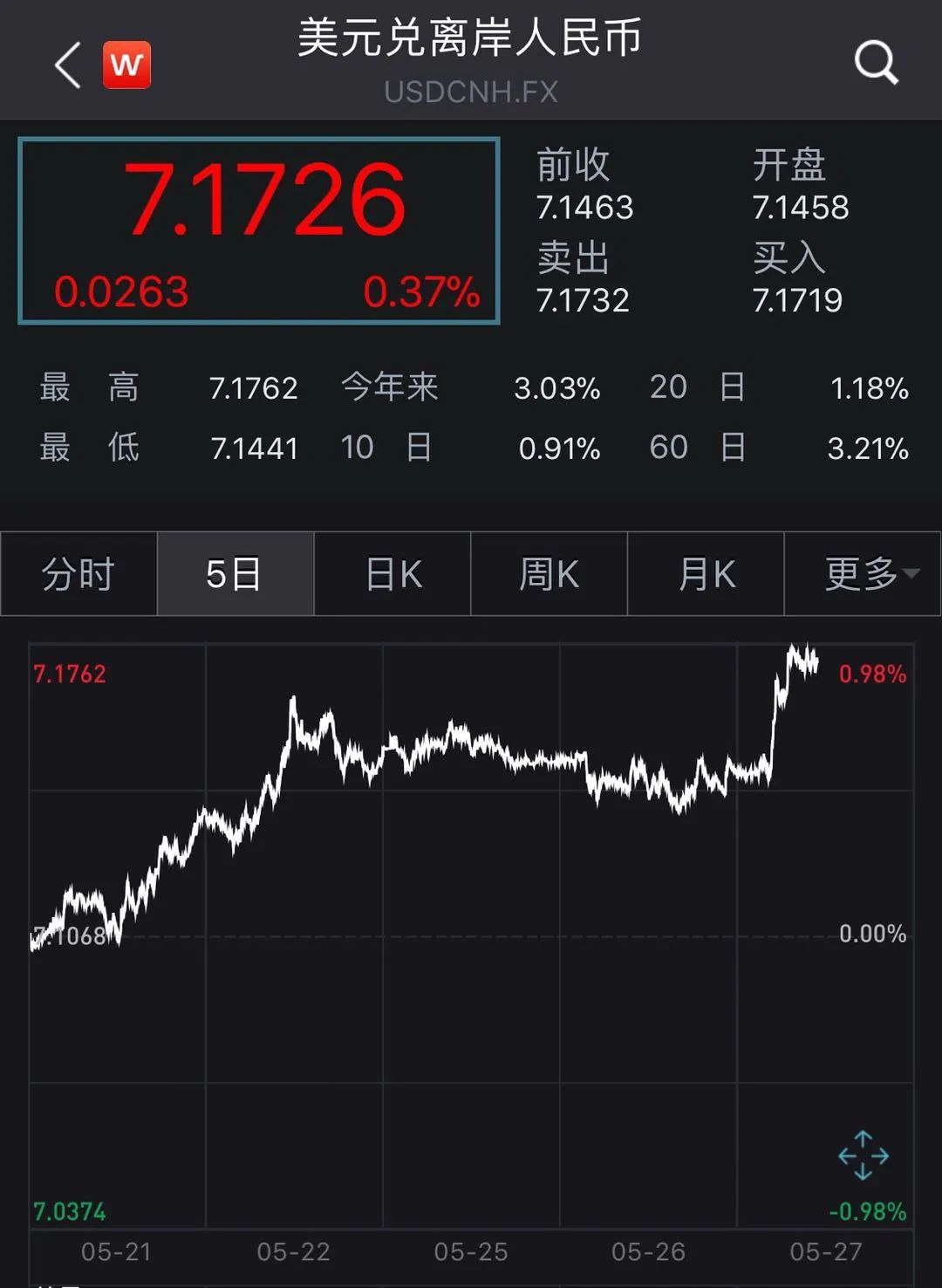Switch to the 日K chart tab
942x1288 pixels.
tap(392, 574)
